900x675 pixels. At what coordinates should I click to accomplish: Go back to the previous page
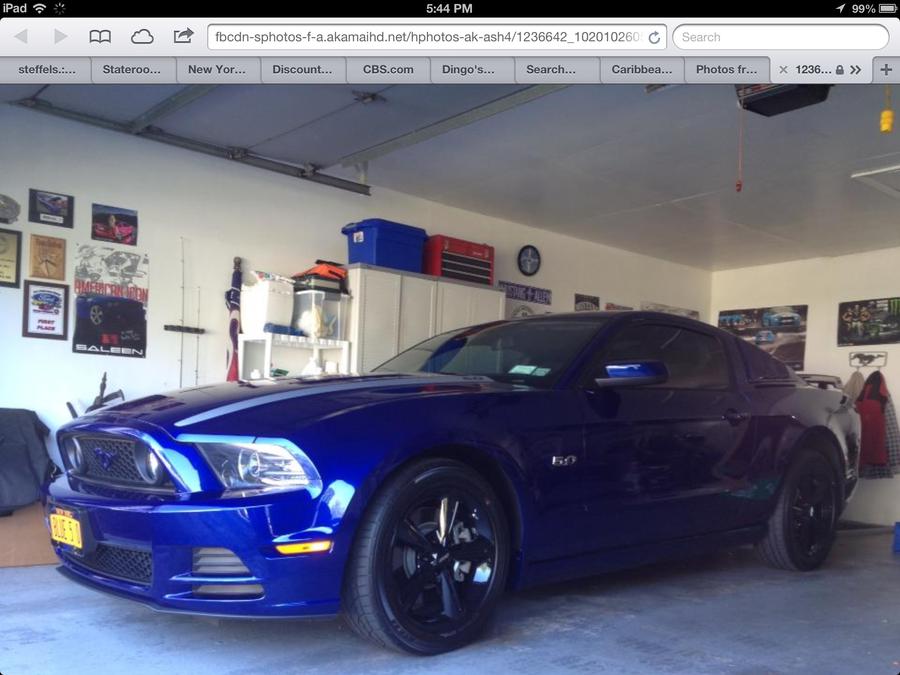(21, 37)
